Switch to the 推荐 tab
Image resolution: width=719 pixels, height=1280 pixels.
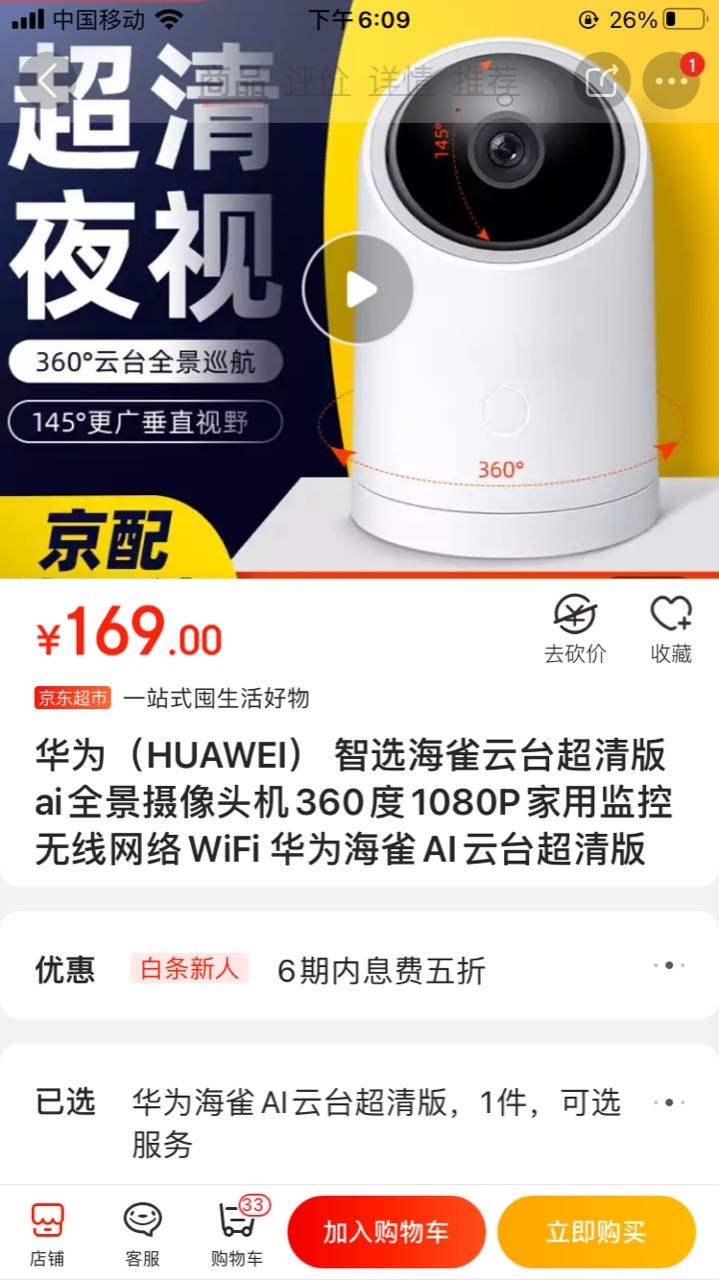coord(486,80)
